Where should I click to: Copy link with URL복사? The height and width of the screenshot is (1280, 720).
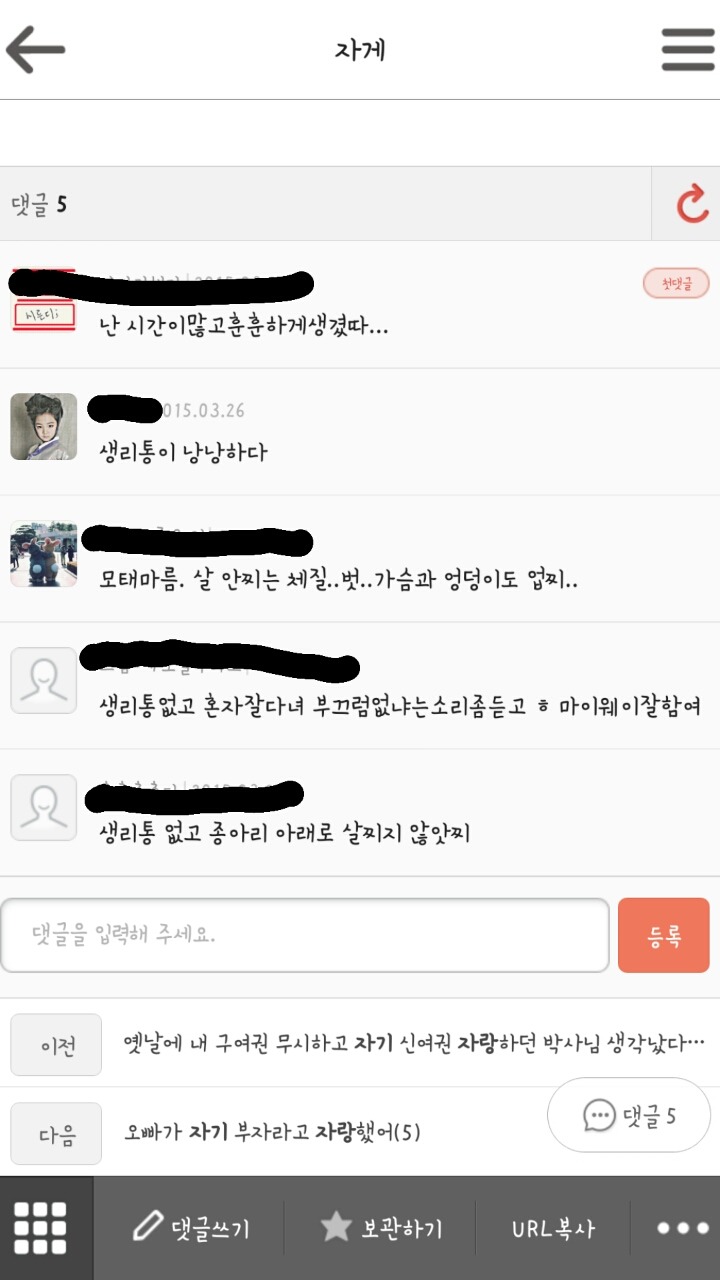pyautogui.click(x=553, y=1228)
